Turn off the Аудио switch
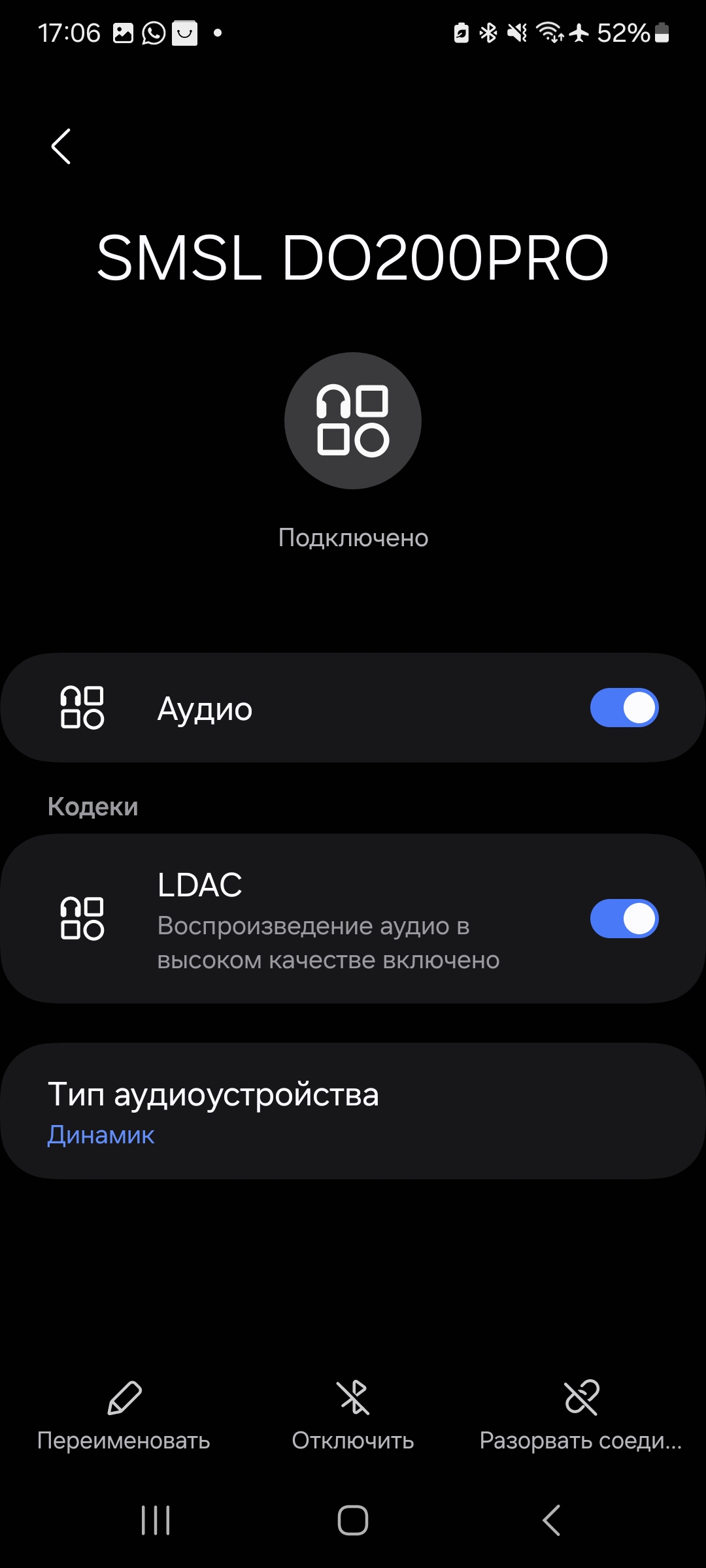Image resolution: width=706 pixels, height=1568 pixels. [624, 708]
